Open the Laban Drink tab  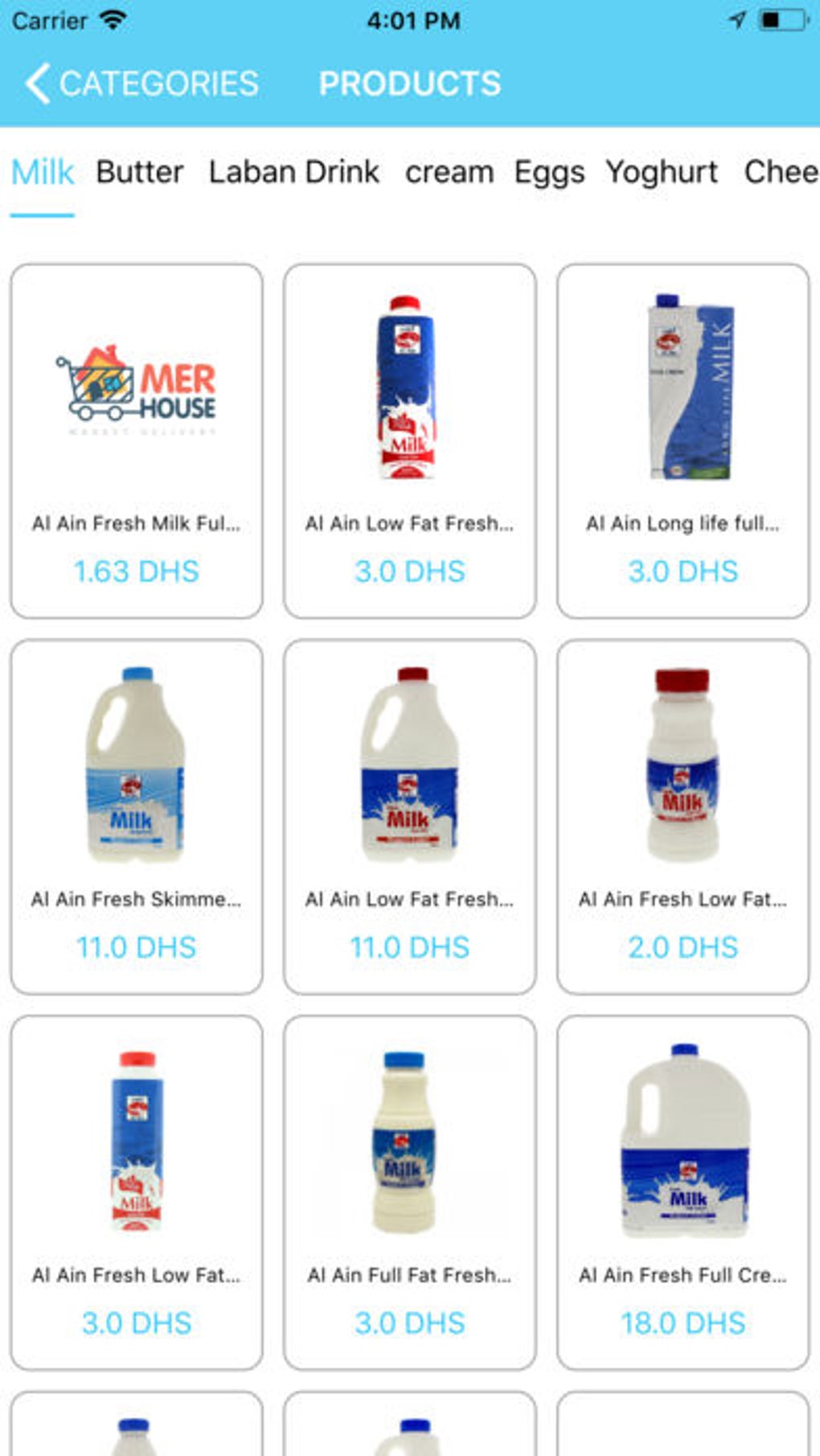(x=293, y=172)
